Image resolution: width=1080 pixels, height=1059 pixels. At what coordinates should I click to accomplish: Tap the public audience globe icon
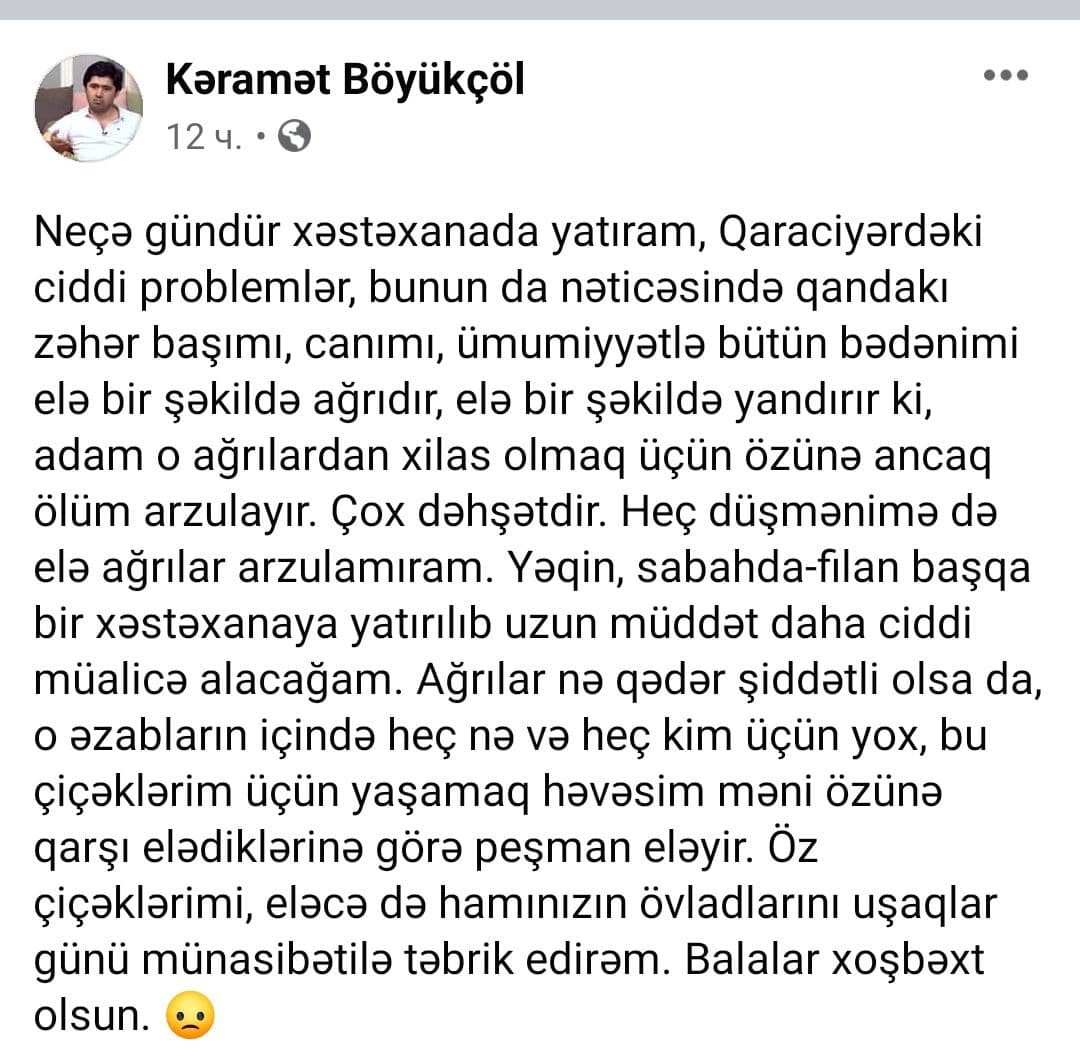click(293, 136)
